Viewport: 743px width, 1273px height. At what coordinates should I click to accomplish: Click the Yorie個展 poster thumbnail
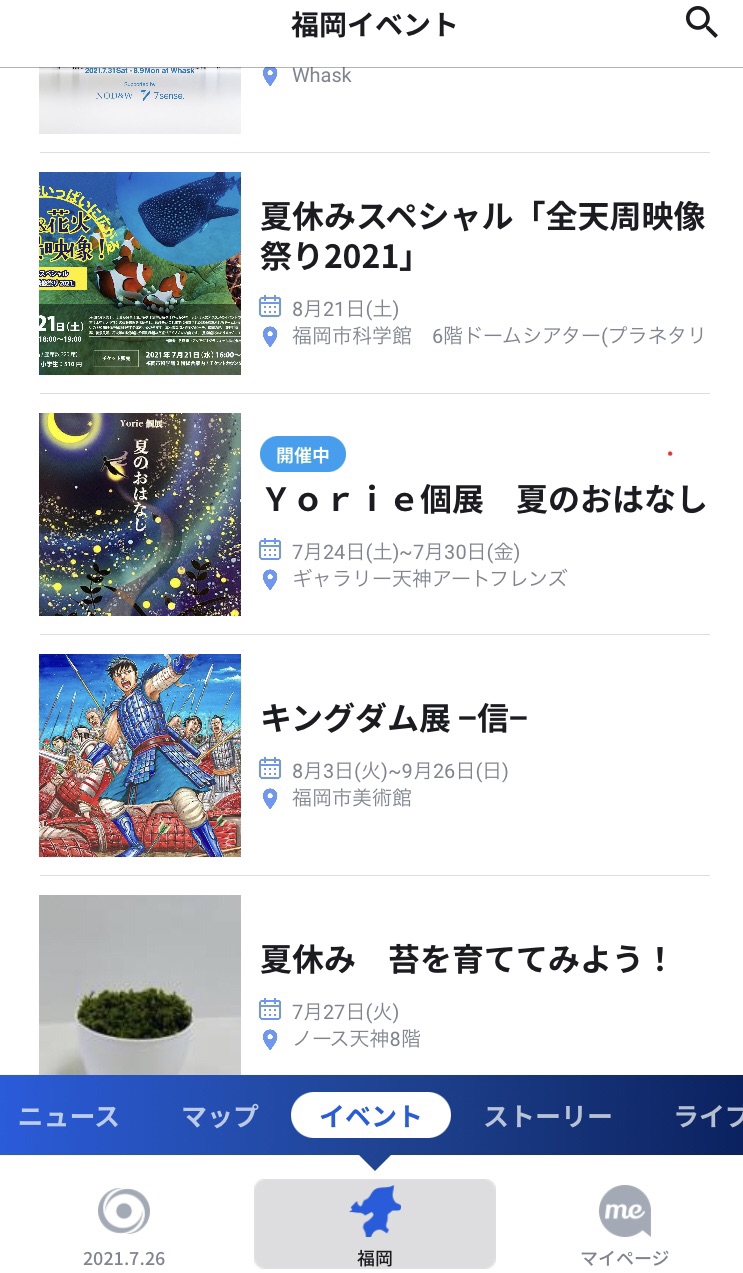[139, 513]
